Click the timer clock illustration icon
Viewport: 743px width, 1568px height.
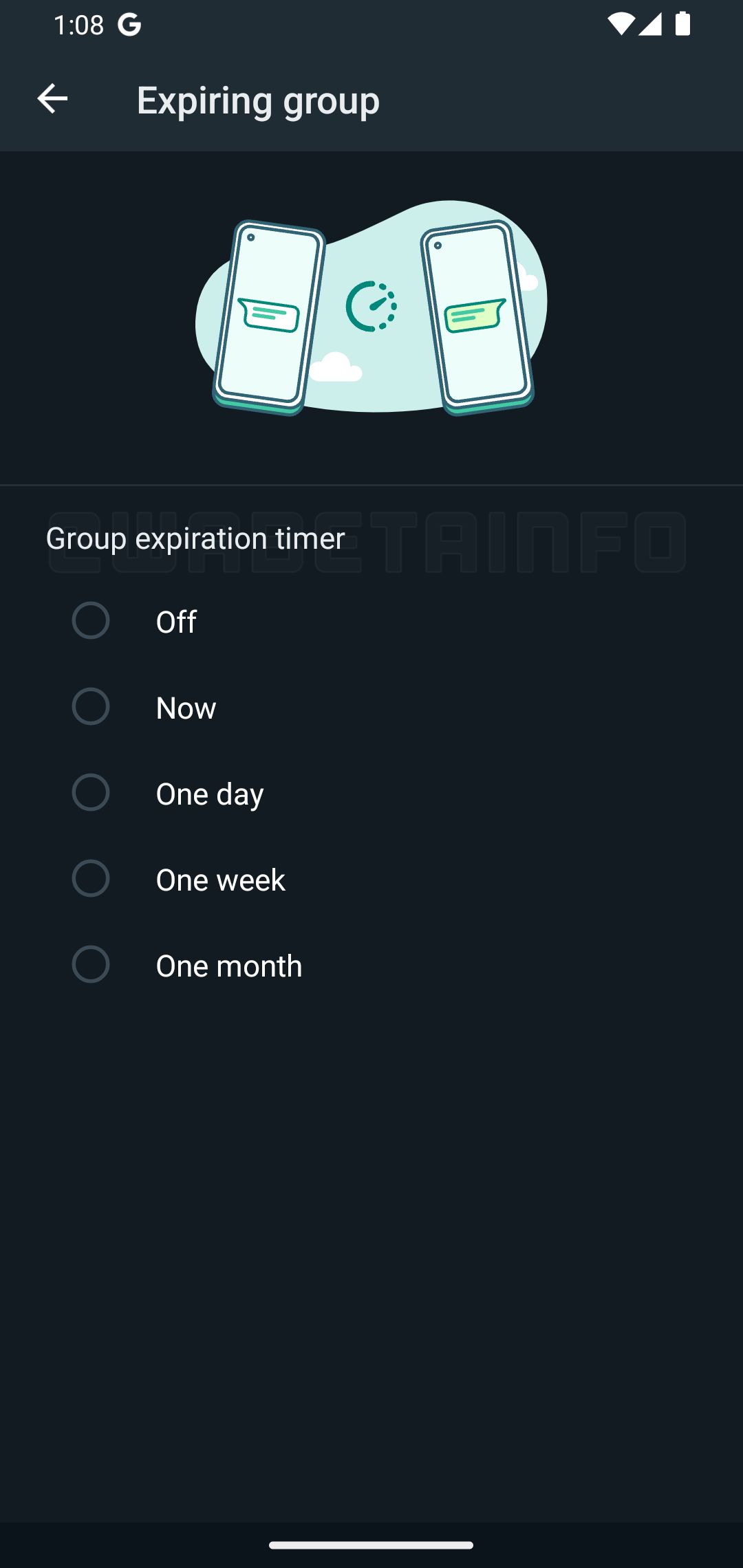coord(371,306)
